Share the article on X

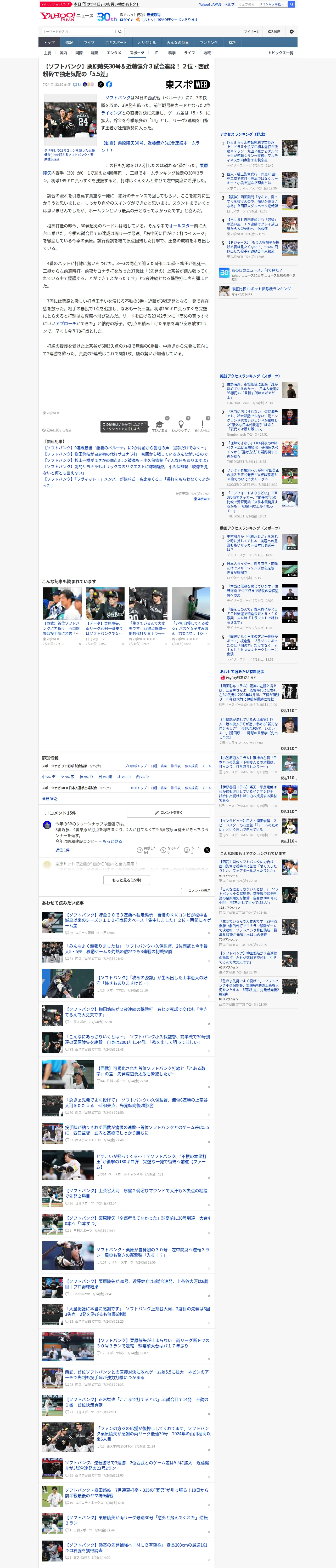pyautogui.click(x=101, y=85)
